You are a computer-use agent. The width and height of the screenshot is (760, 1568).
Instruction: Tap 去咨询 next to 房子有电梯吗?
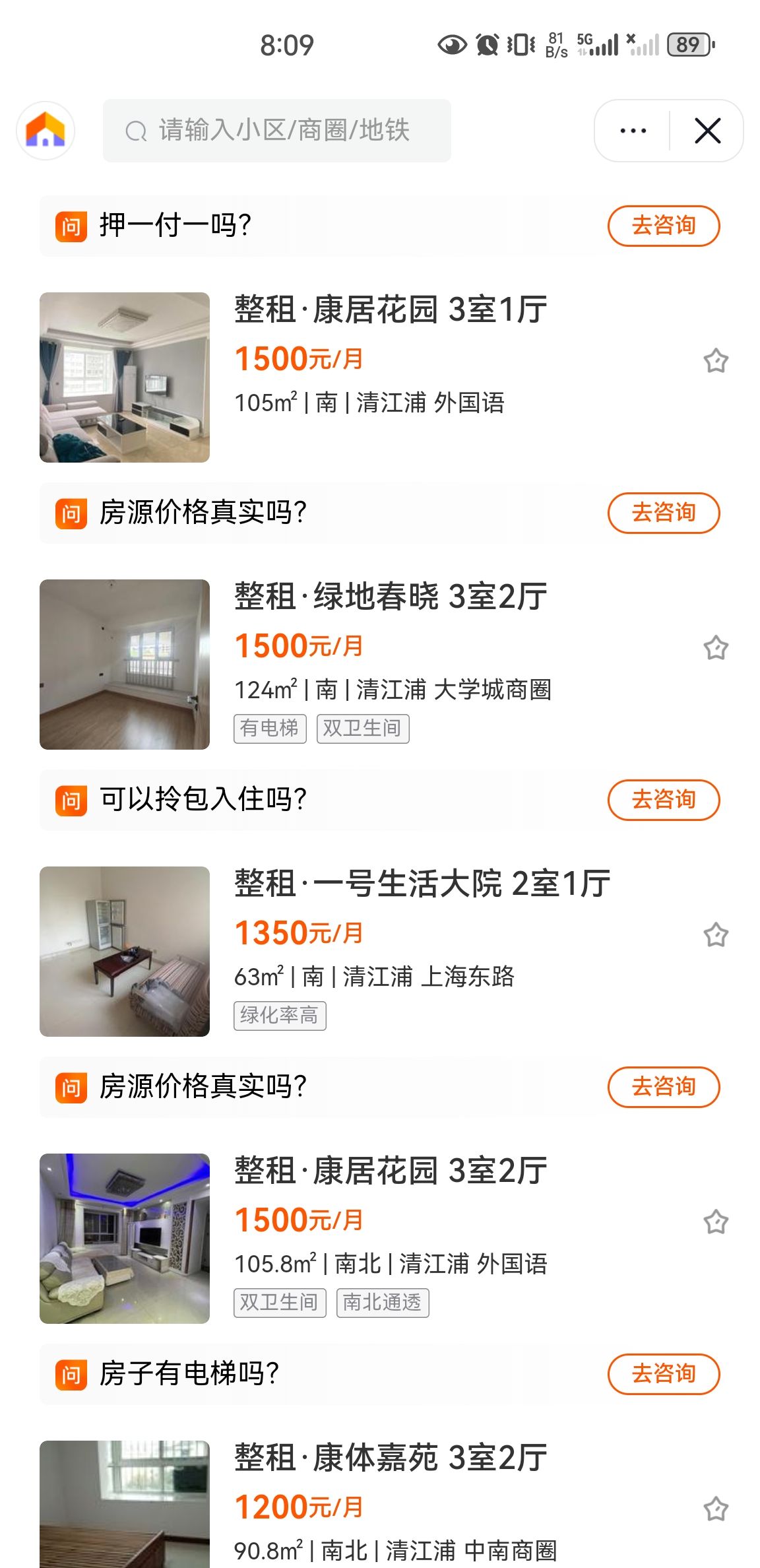point(664,1374)
